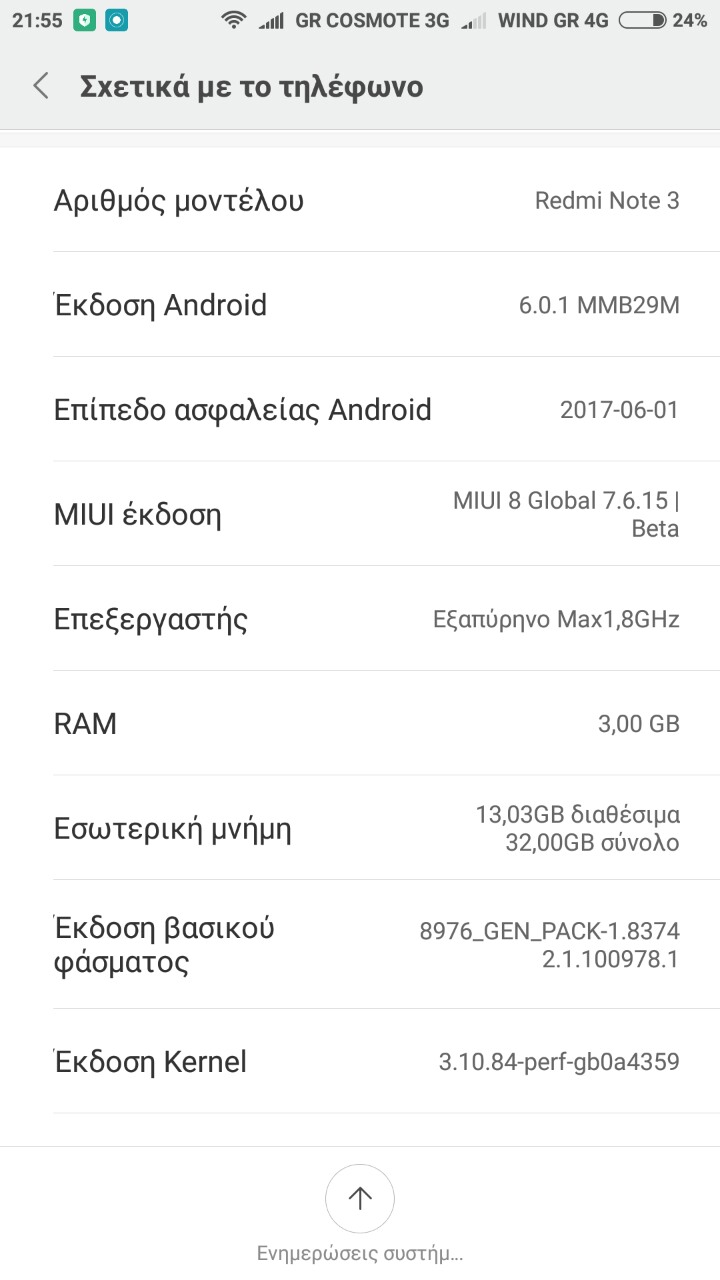The width and height of the screenshot is (720, 1280).
Task: Tap the Επεξεργαστής row
Action: click(360, 619)
